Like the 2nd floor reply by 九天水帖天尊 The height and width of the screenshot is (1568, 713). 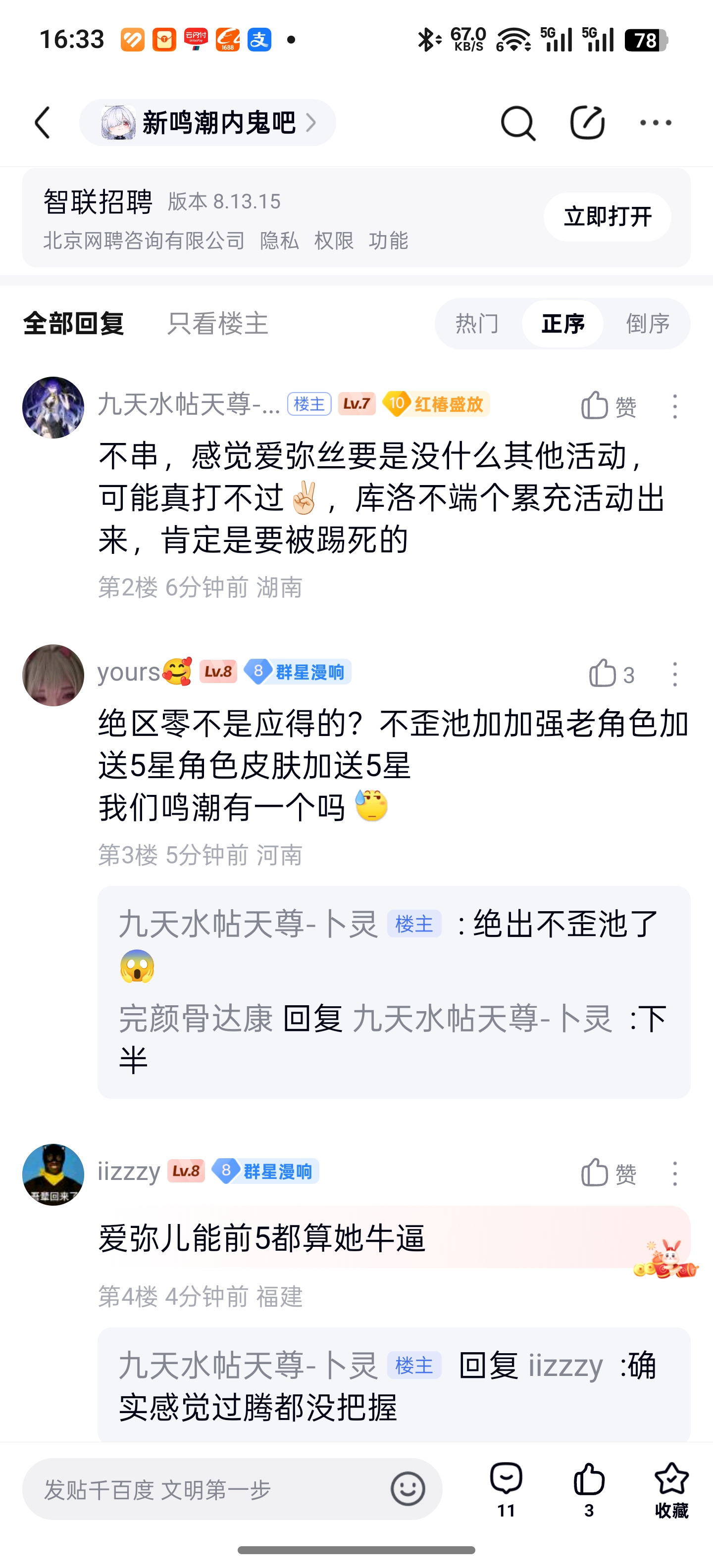point(608,406)
